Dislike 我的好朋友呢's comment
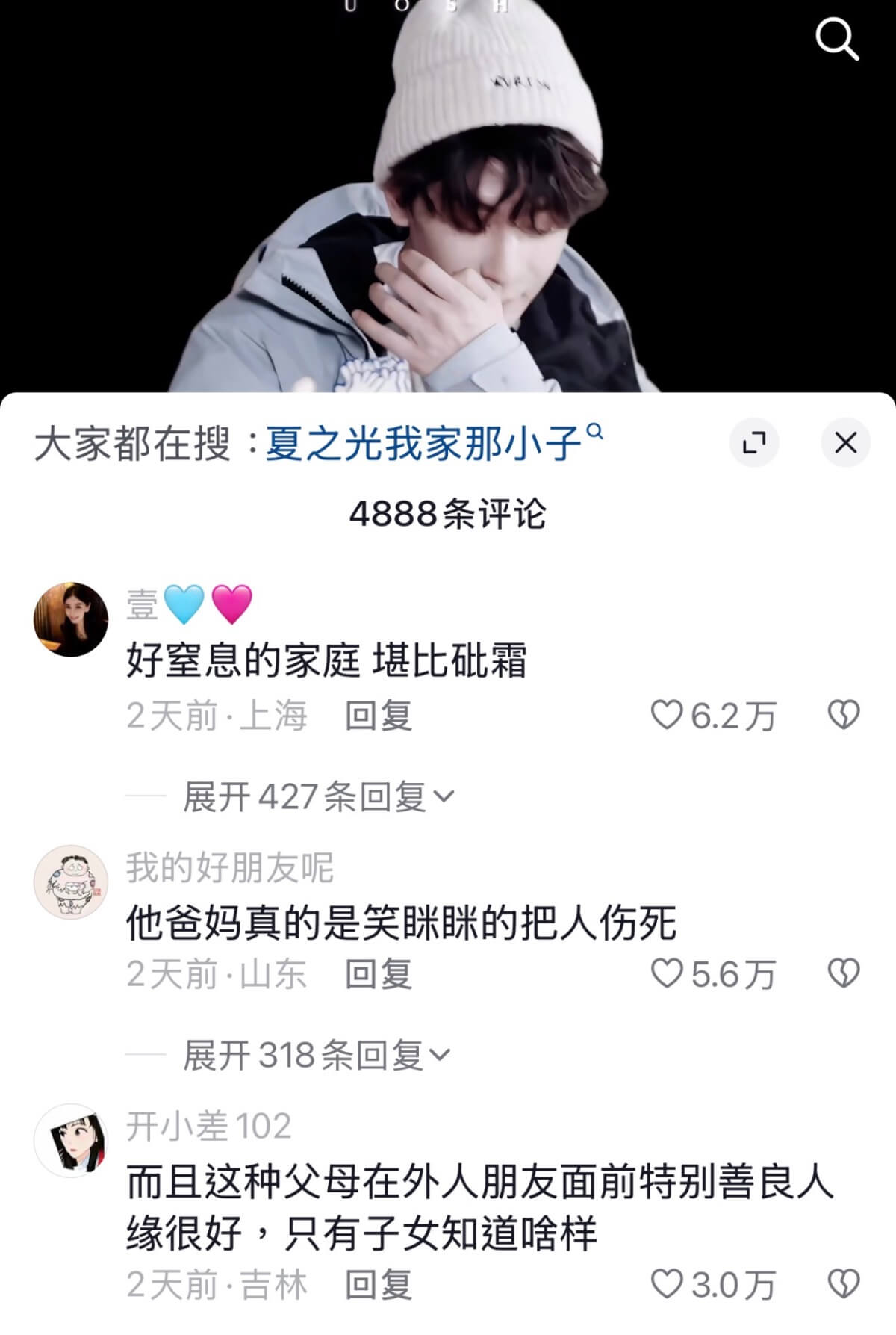 [x=844, y=973]
